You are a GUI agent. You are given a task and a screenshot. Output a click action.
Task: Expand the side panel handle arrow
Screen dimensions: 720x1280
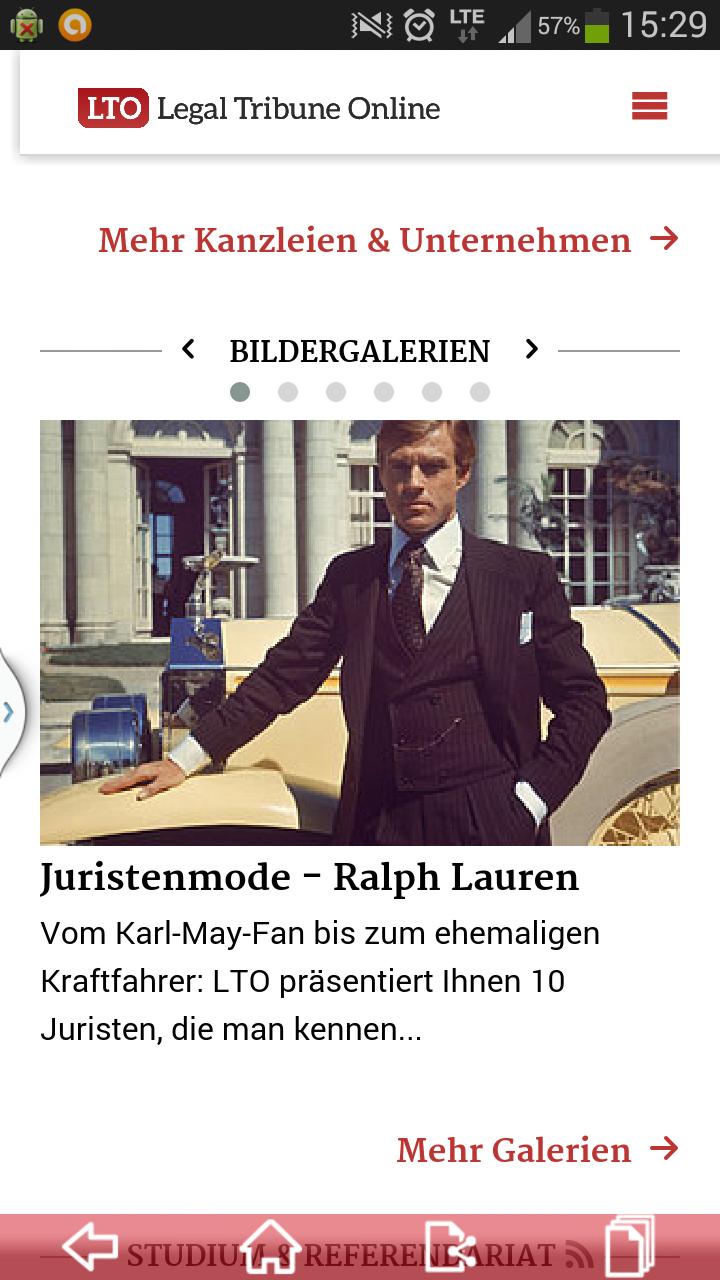9,712
